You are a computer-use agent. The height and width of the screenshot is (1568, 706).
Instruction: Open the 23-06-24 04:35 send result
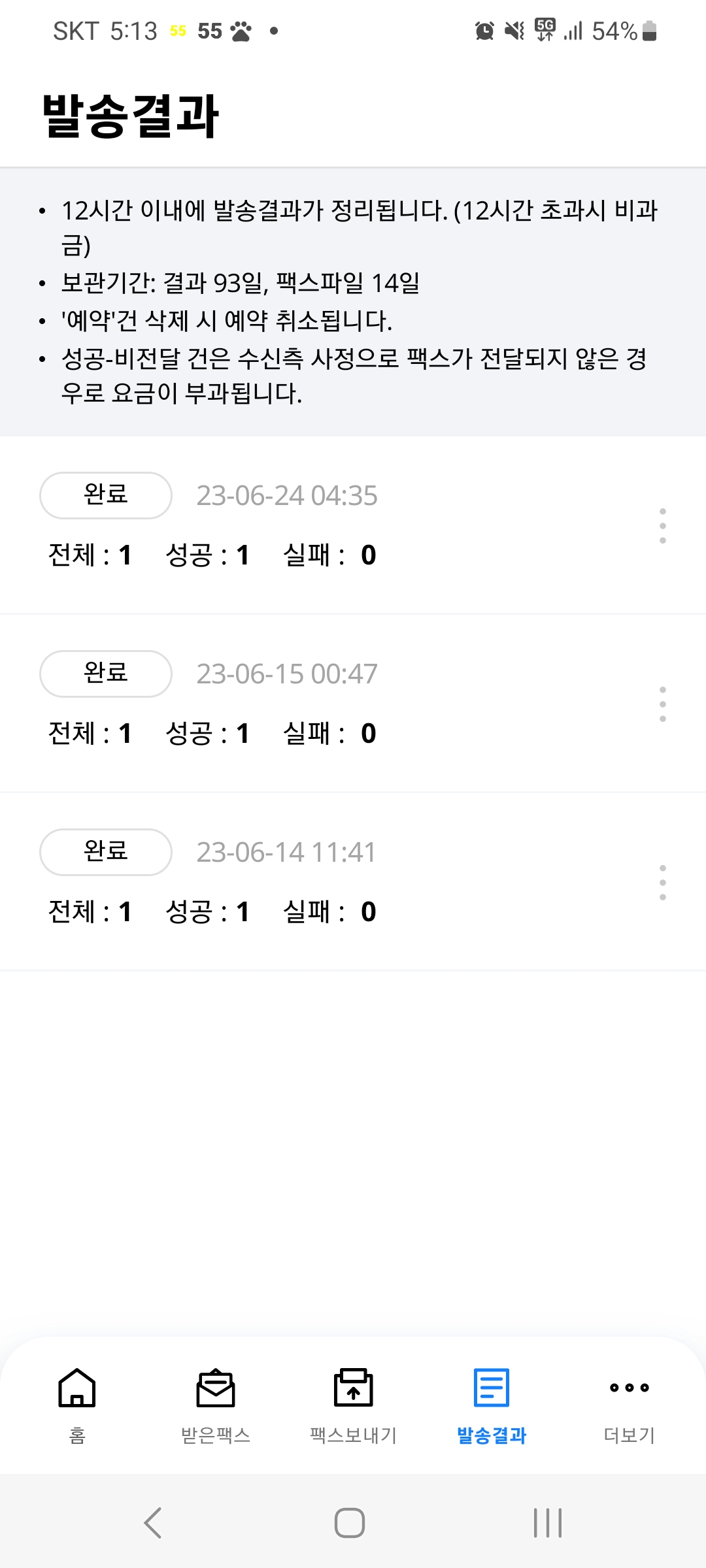pos(286,526)
